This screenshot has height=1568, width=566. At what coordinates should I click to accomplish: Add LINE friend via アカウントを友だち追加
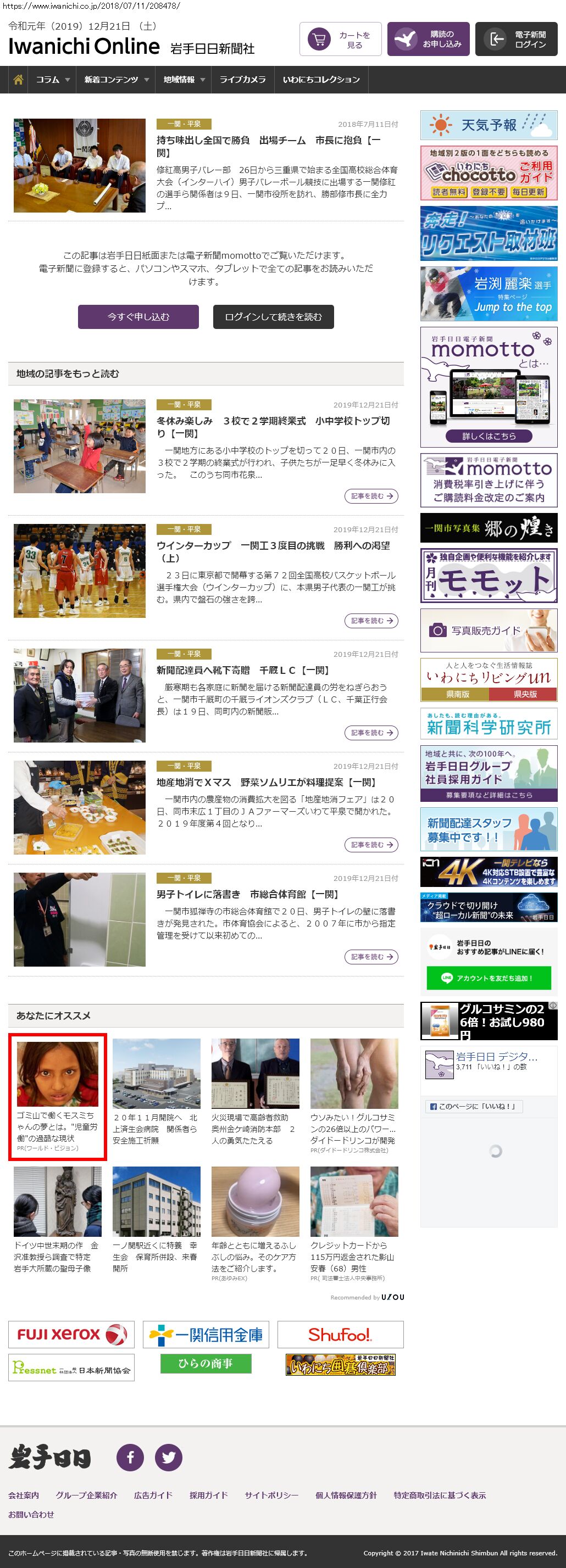489,978
